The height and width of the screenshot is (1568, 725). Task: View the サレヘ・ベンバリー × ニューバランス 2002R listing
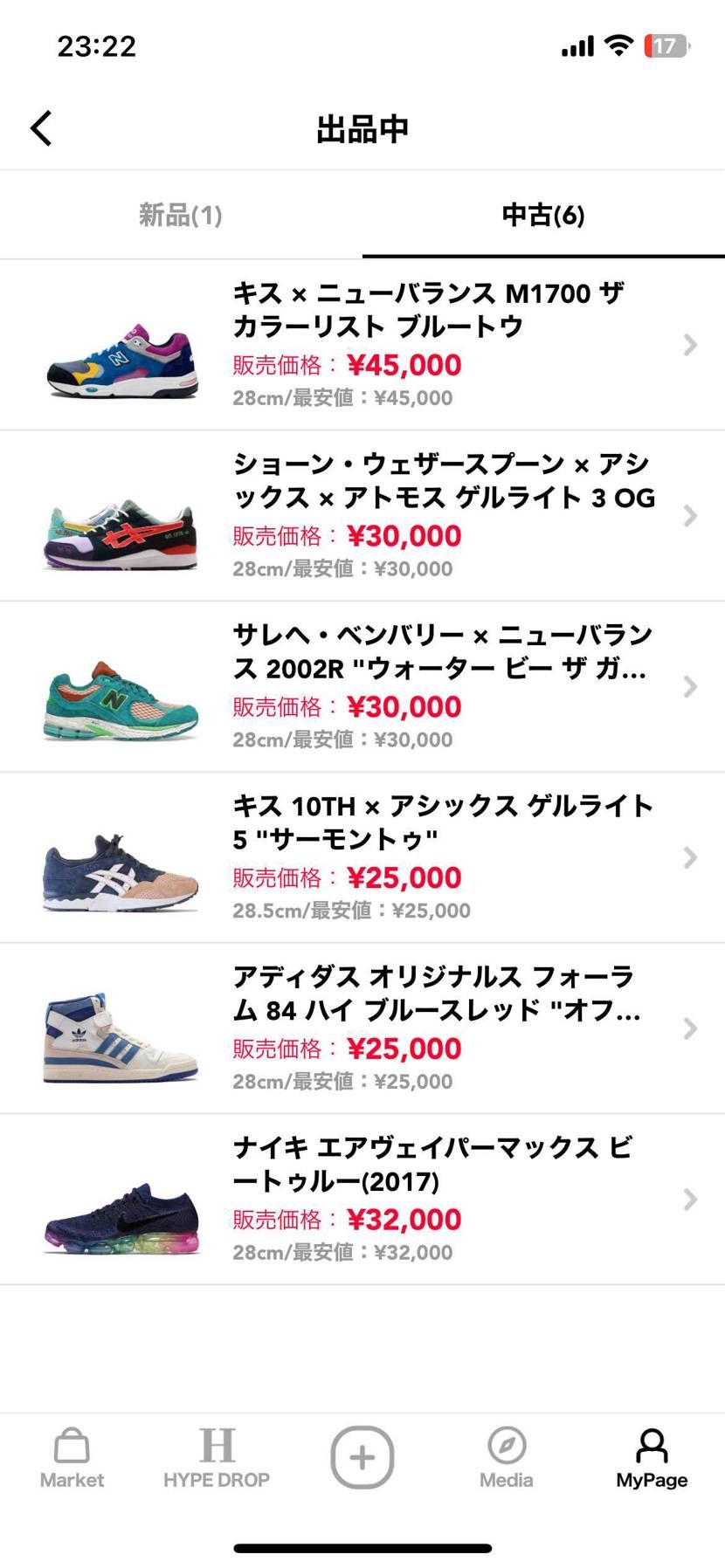(362, 686)
